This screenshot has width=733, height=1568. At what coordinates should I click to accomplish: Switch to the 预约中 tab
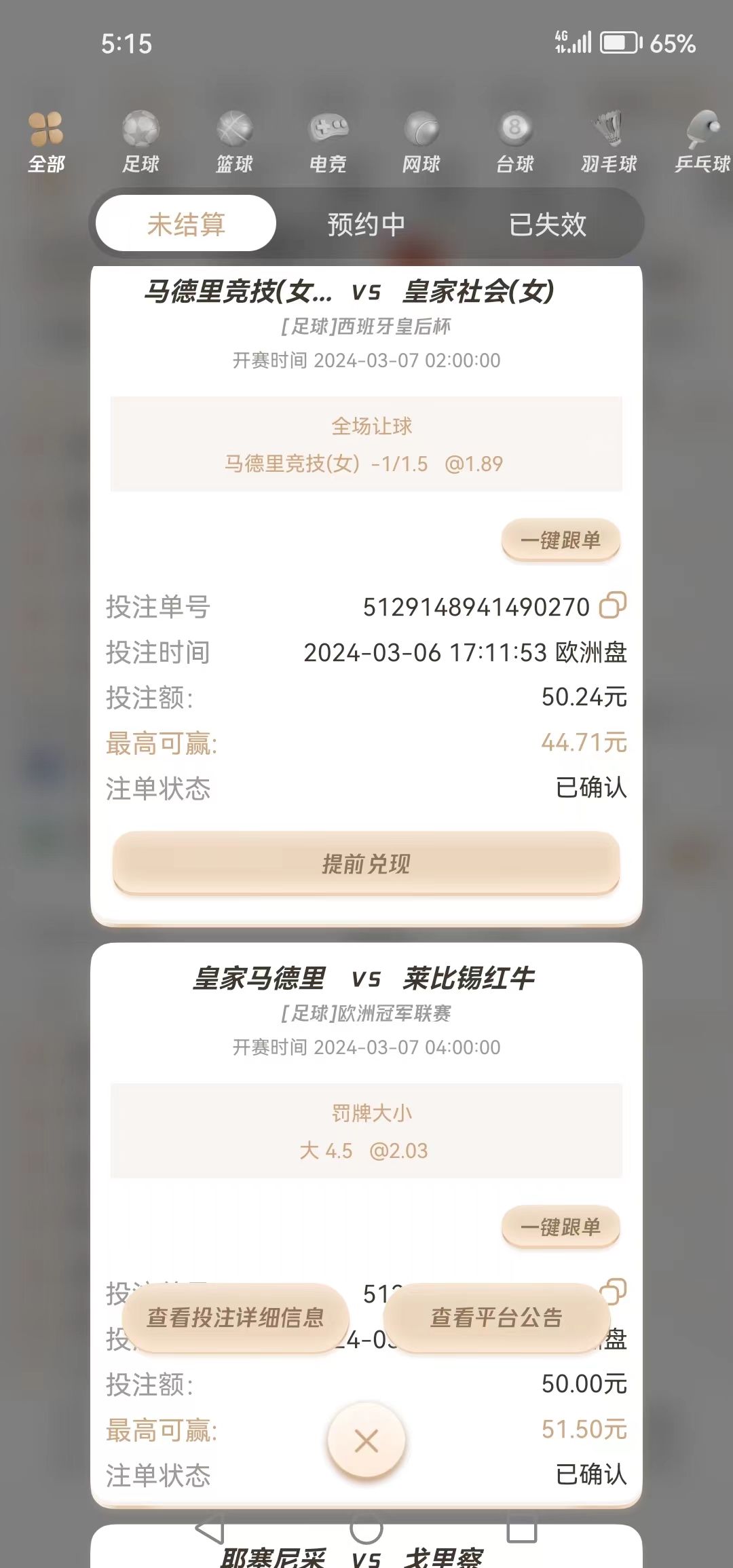tap(366, 223)
